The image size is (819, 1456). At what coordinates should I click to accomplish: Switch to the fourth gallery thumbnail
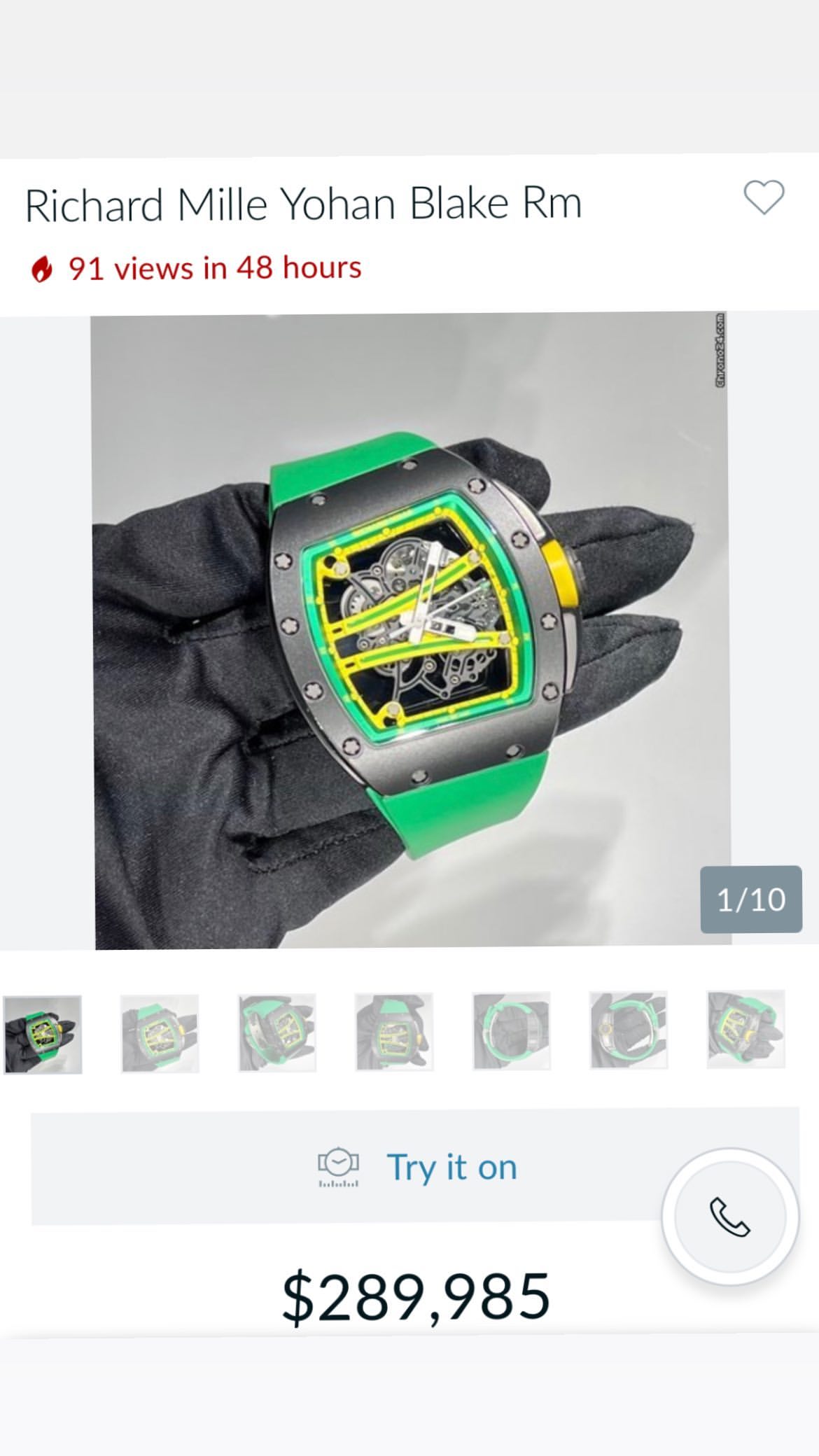(x=394, y=1032)
